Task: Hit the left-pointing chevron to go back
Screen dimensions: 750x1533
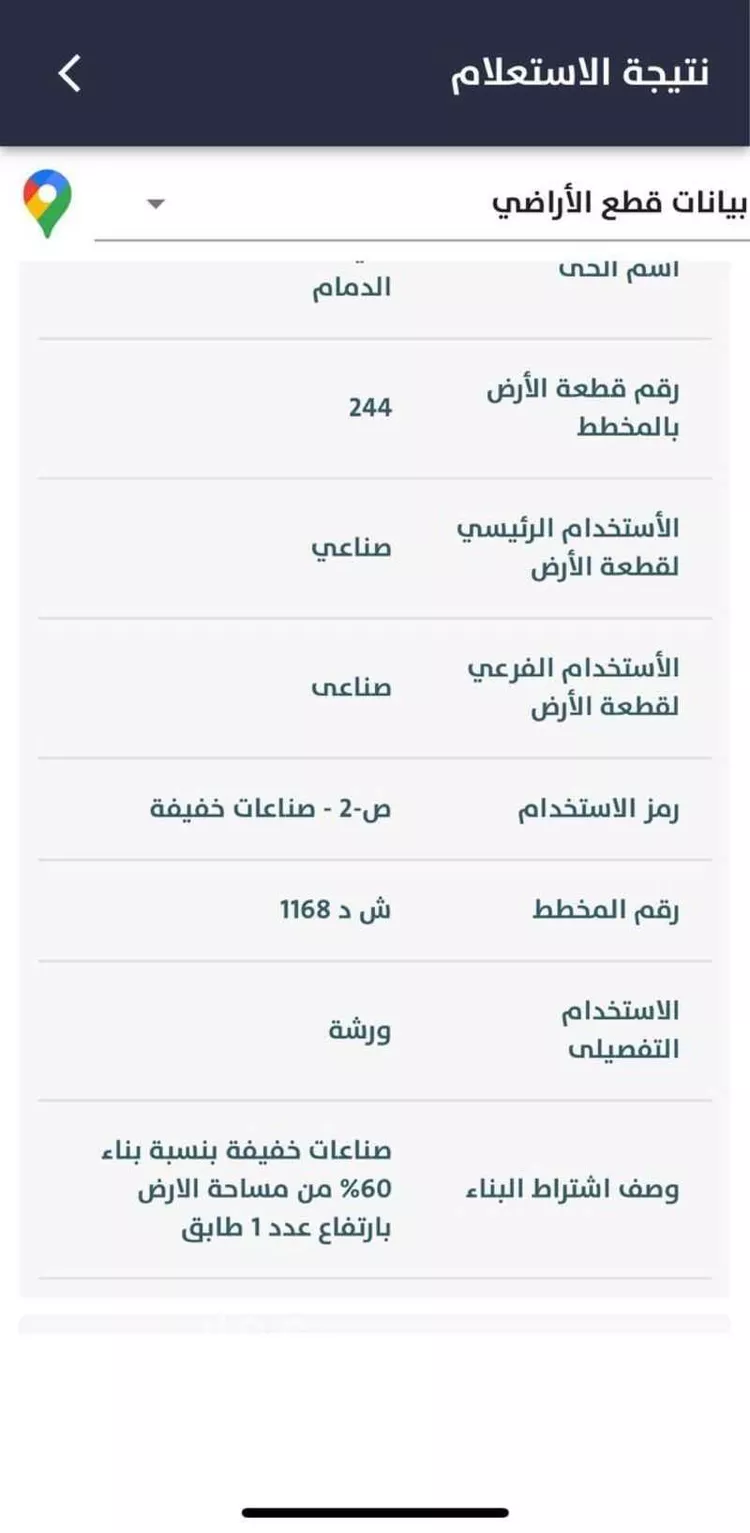Action: pyautogui.click(x=69, y=72)
